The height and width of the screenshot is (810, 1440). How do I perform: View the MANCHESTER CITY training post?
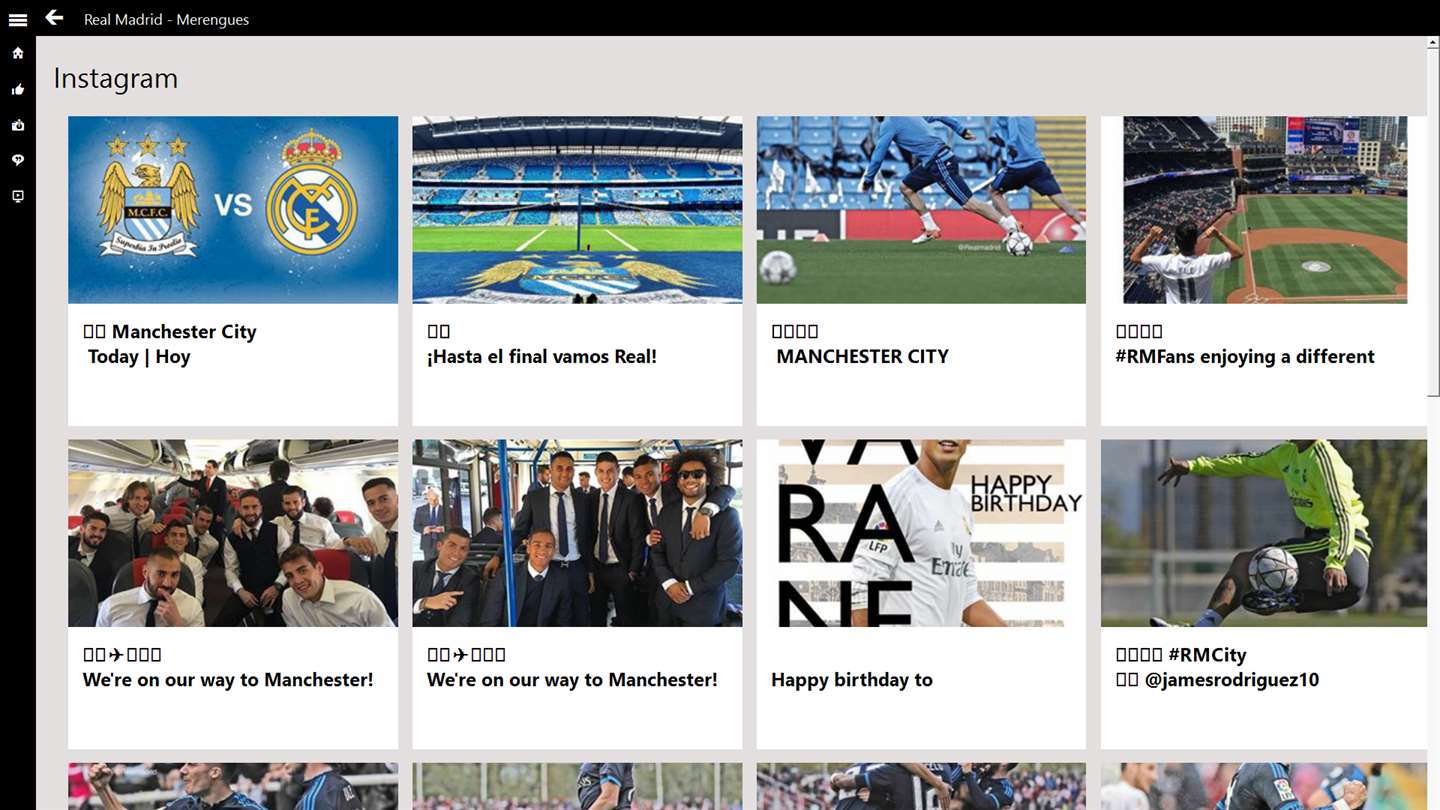(x=921, y=270)
